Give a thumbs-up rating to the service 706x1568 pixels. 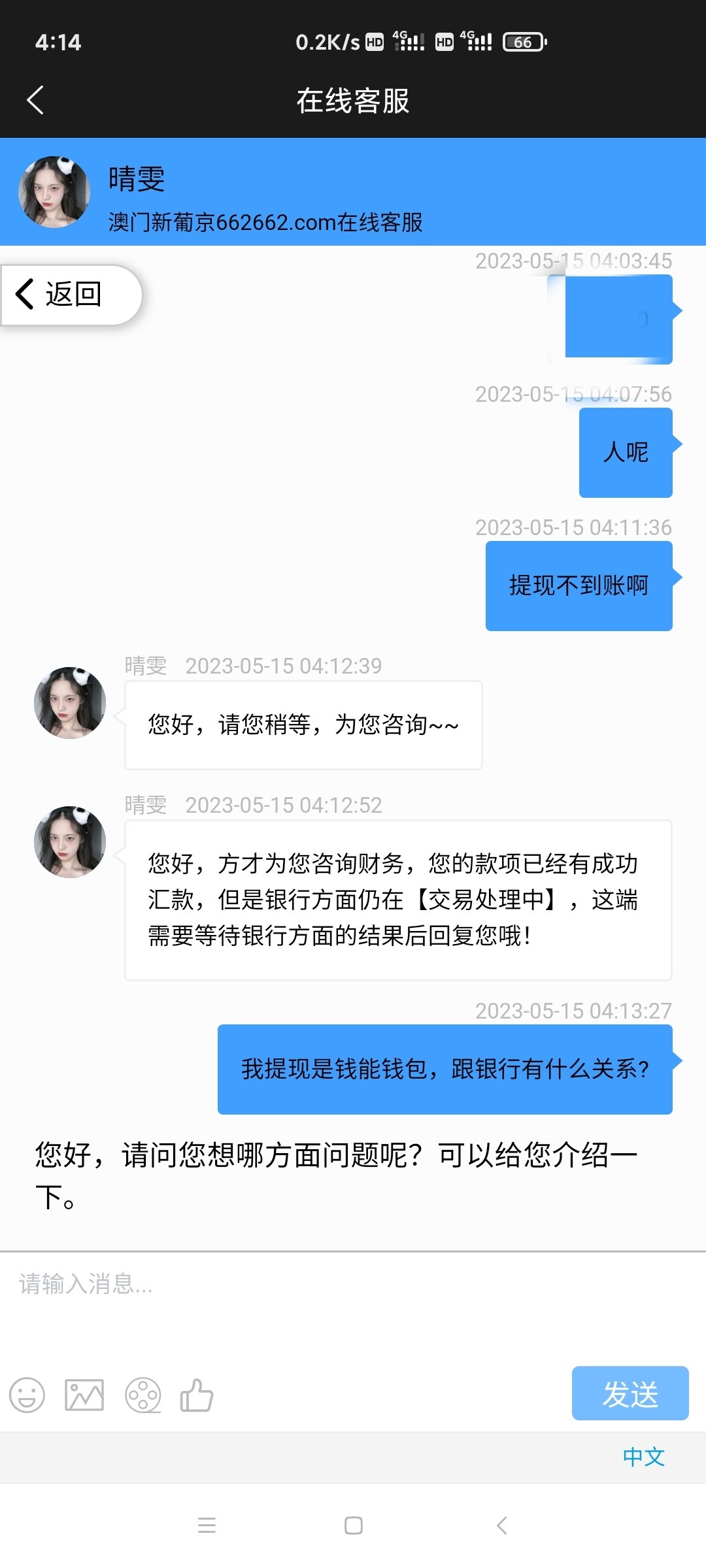click(196, 1396)
